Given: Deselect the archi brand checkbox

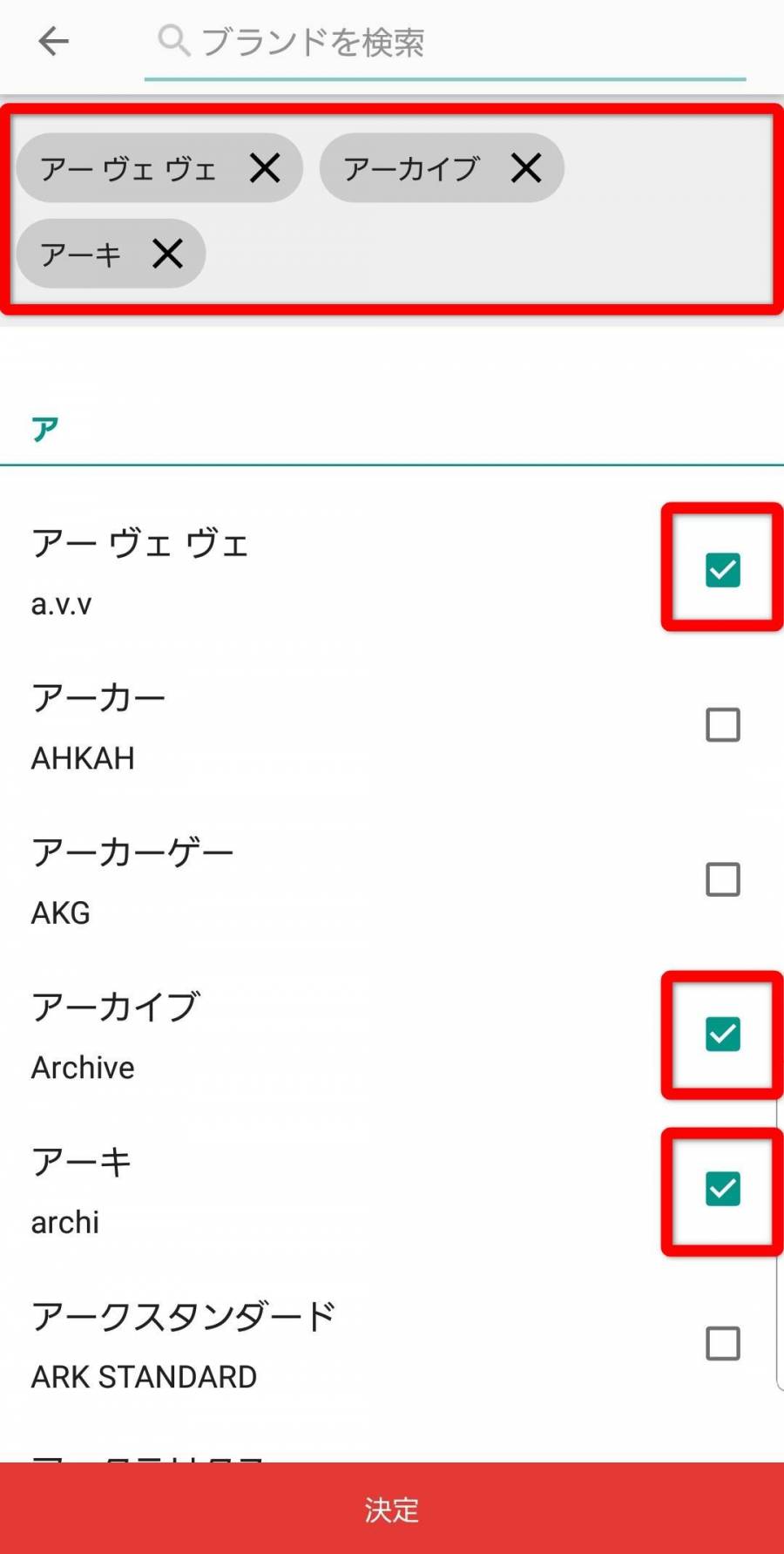Looking at the screenshot, I should tap(722, 1189).
